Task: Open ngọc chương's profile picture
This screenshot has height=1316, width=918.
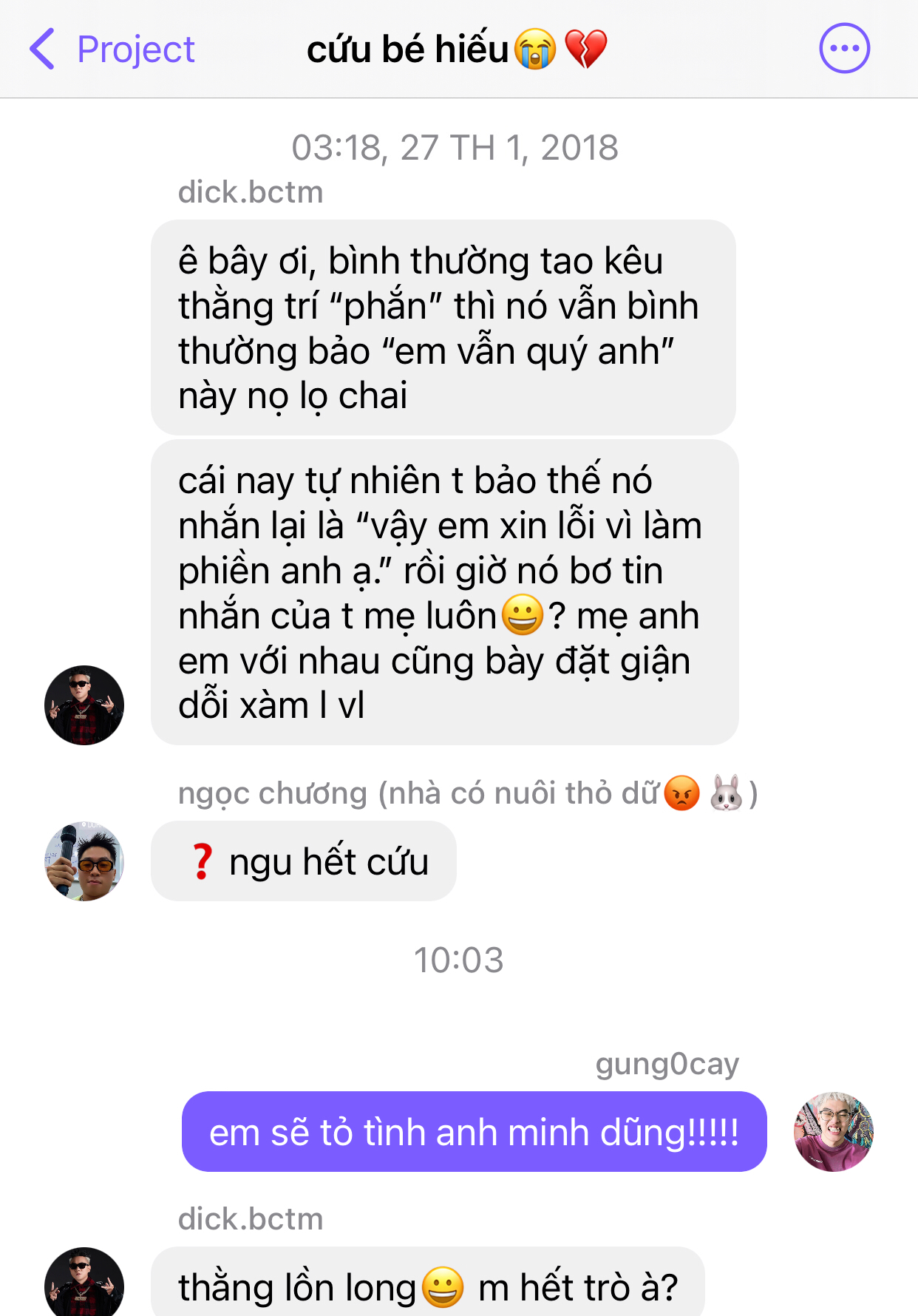Action: 84,861
